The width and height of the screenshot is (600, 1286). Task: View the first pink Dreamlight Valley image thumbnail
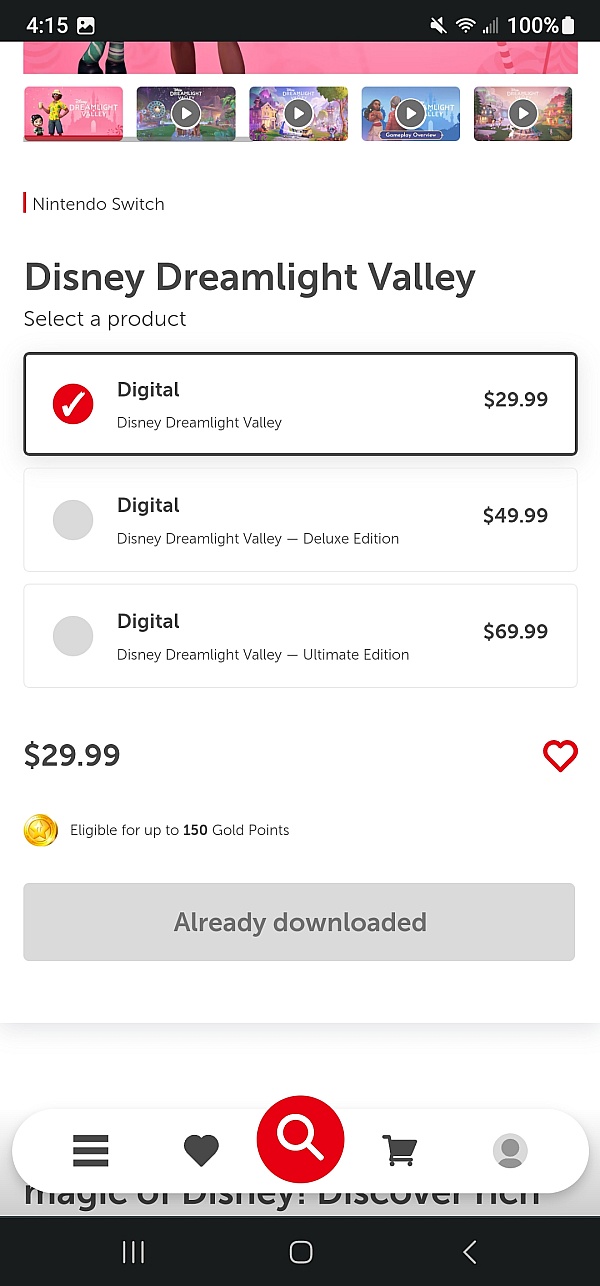coord(73,113)
